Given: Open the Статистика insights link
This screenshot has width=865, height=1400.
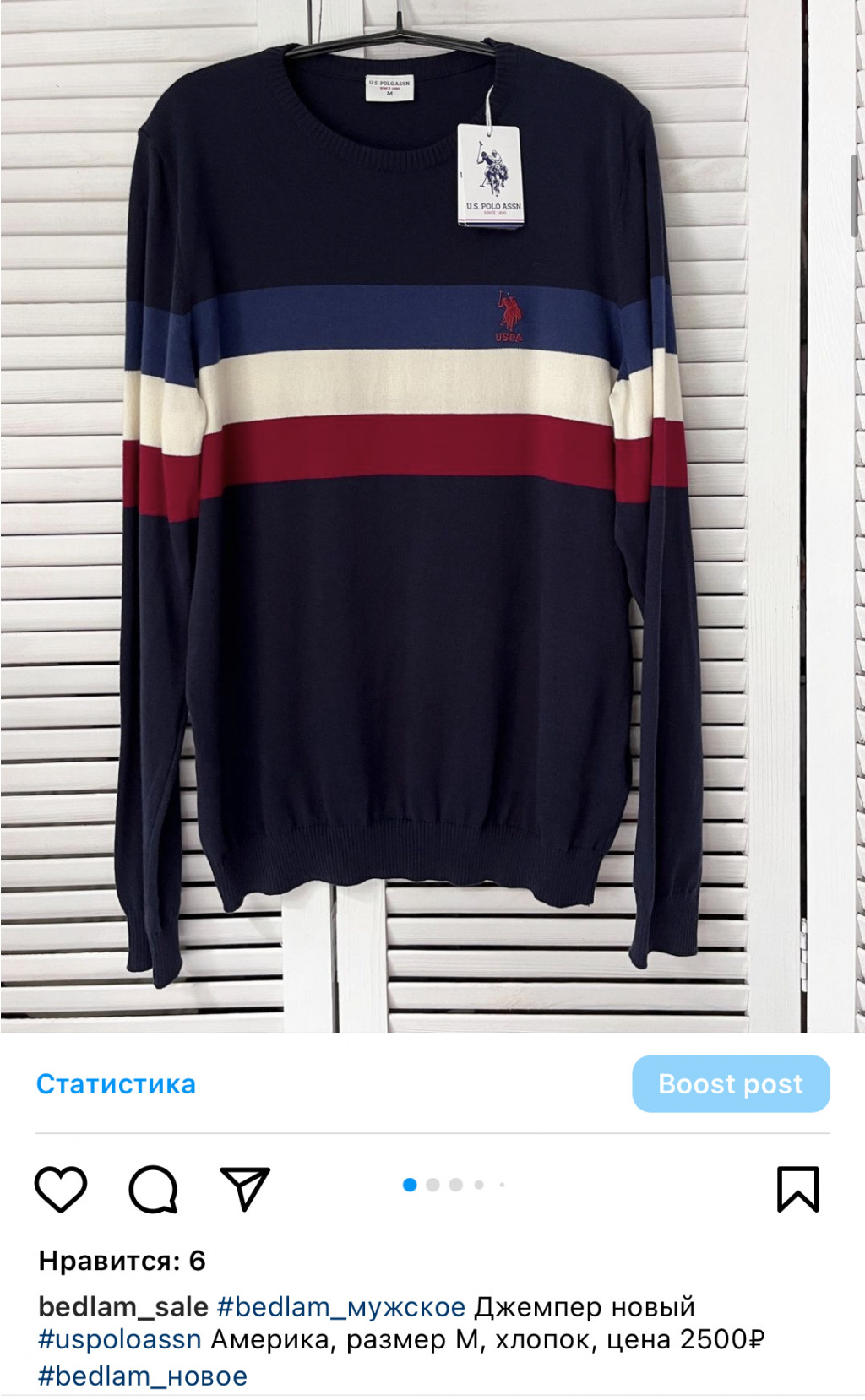Looking at the screenshot, I should point(116,1084).
